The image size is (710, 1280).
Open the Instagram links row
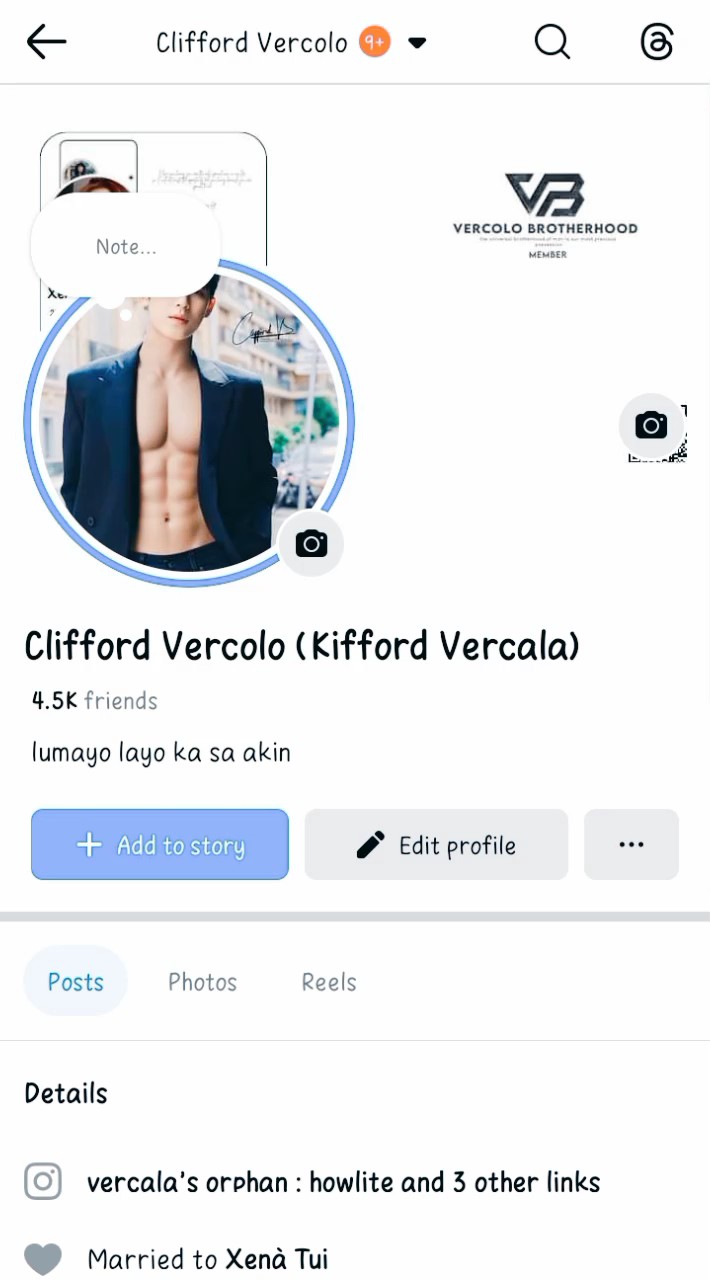343,1182
